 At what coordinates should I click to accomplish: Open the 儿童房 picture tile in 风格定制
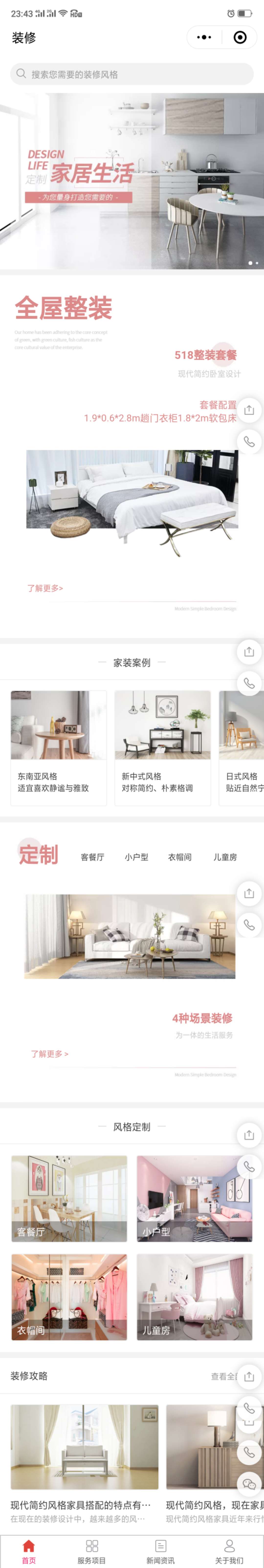pos(194,1296)
